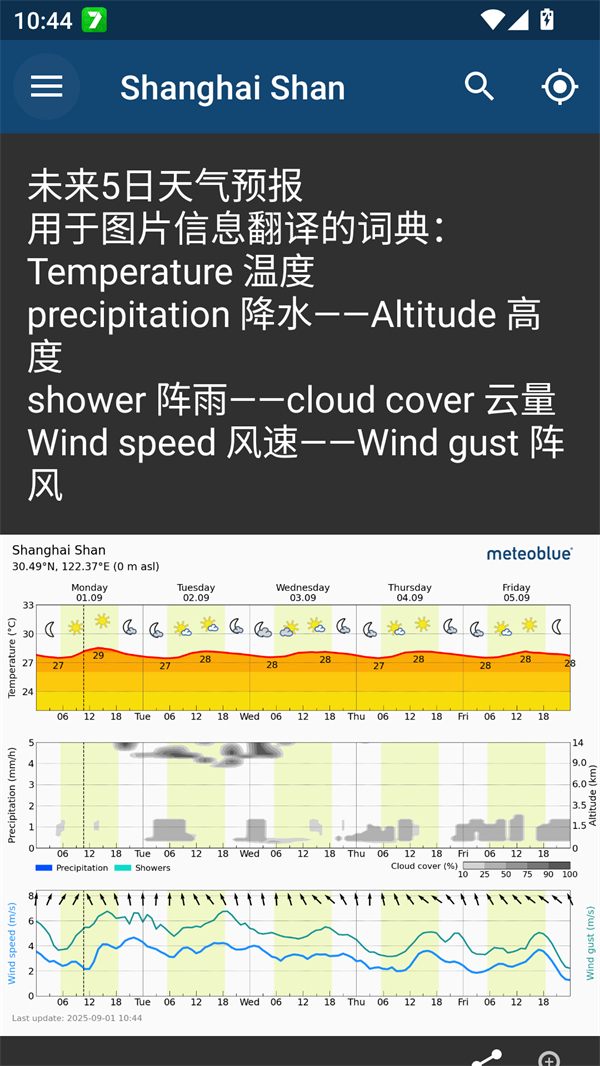Search for a location

[x=480, y=87]
